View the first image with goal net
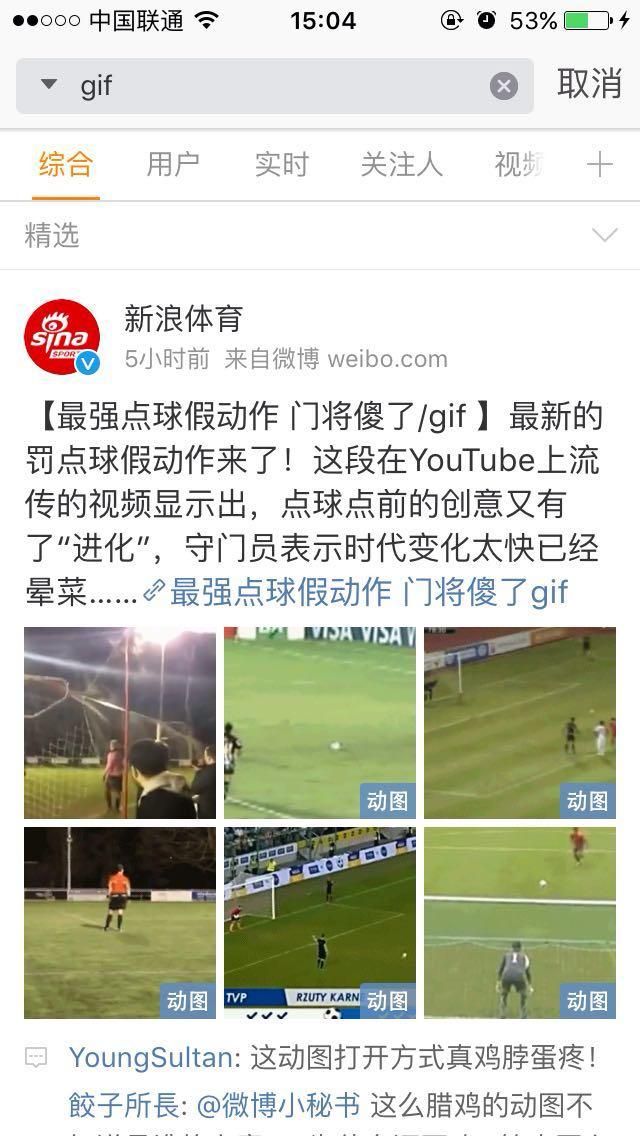 coord(120,723)
